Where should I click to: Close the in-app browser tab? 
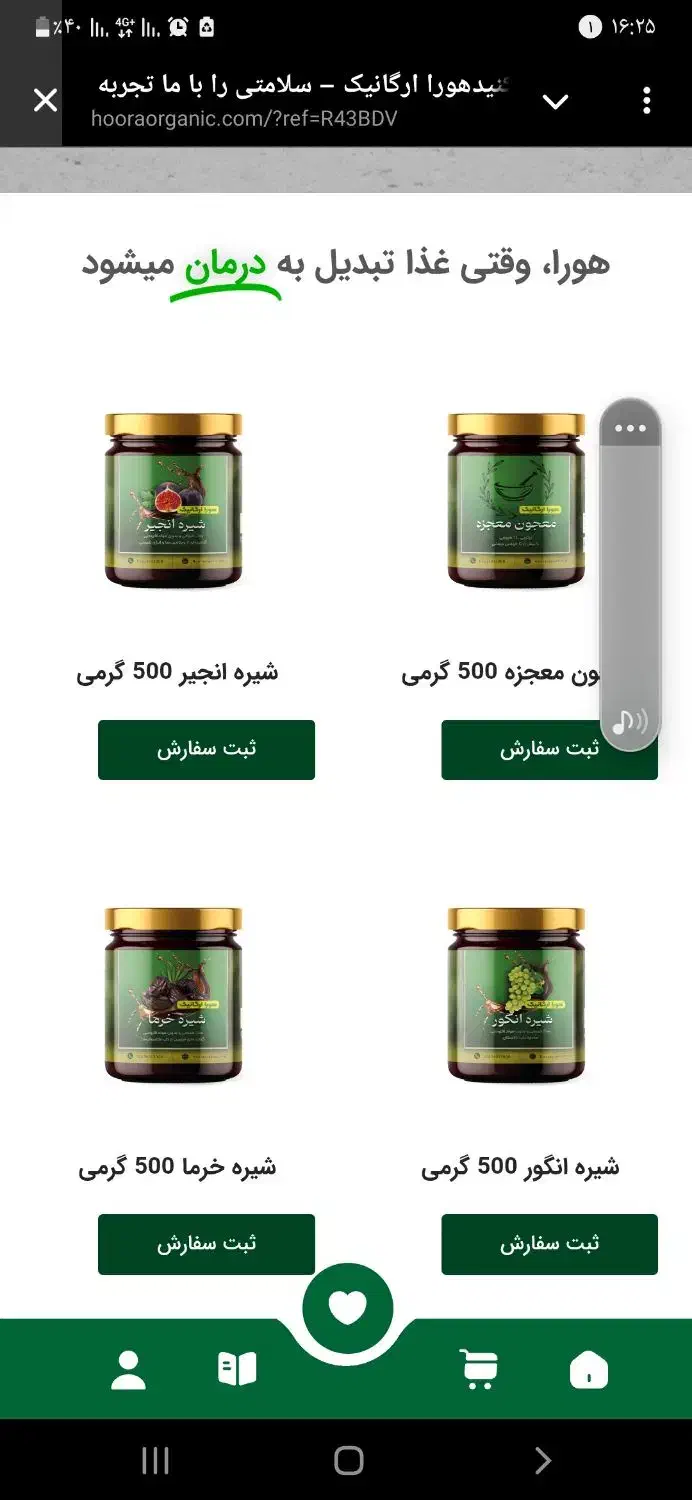pyautogui.click(x=45, y=100)
